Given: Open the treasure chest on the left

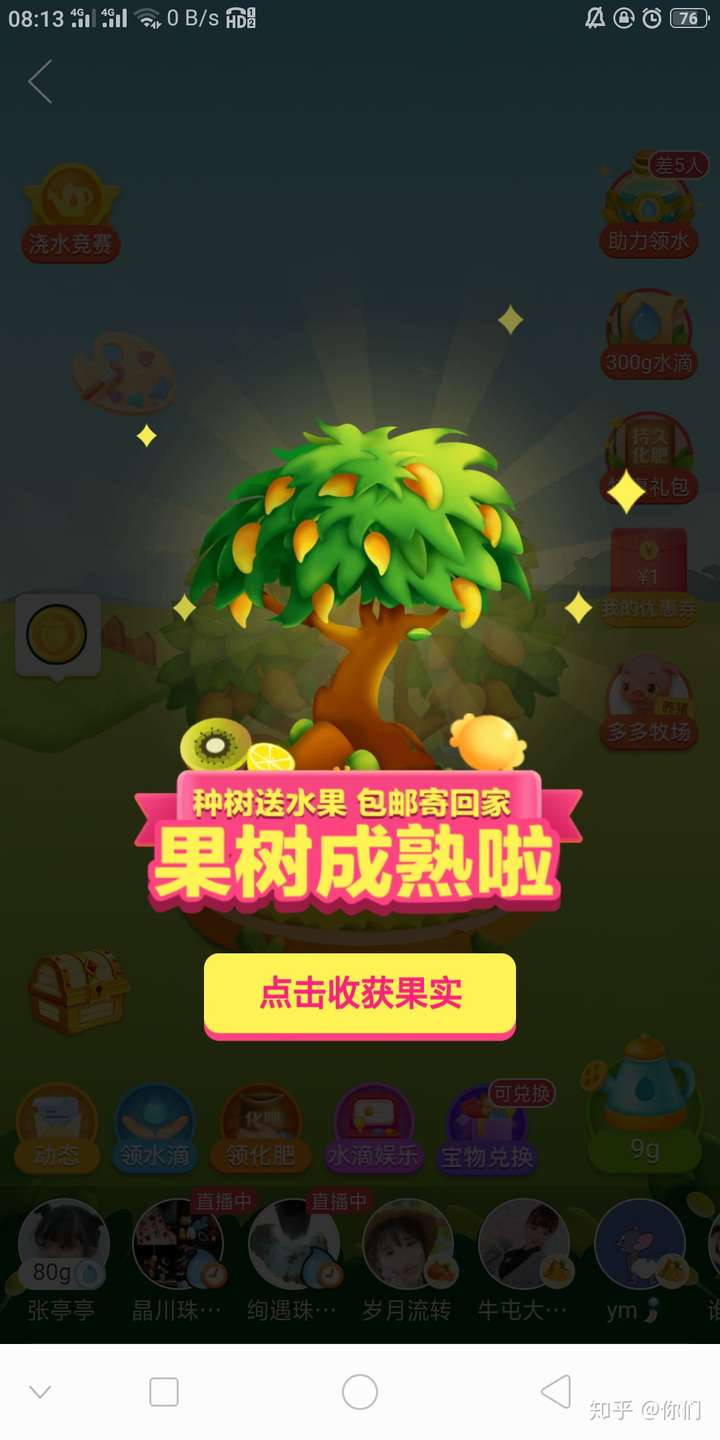Looking at the screenshot, I should click(80, 990).
